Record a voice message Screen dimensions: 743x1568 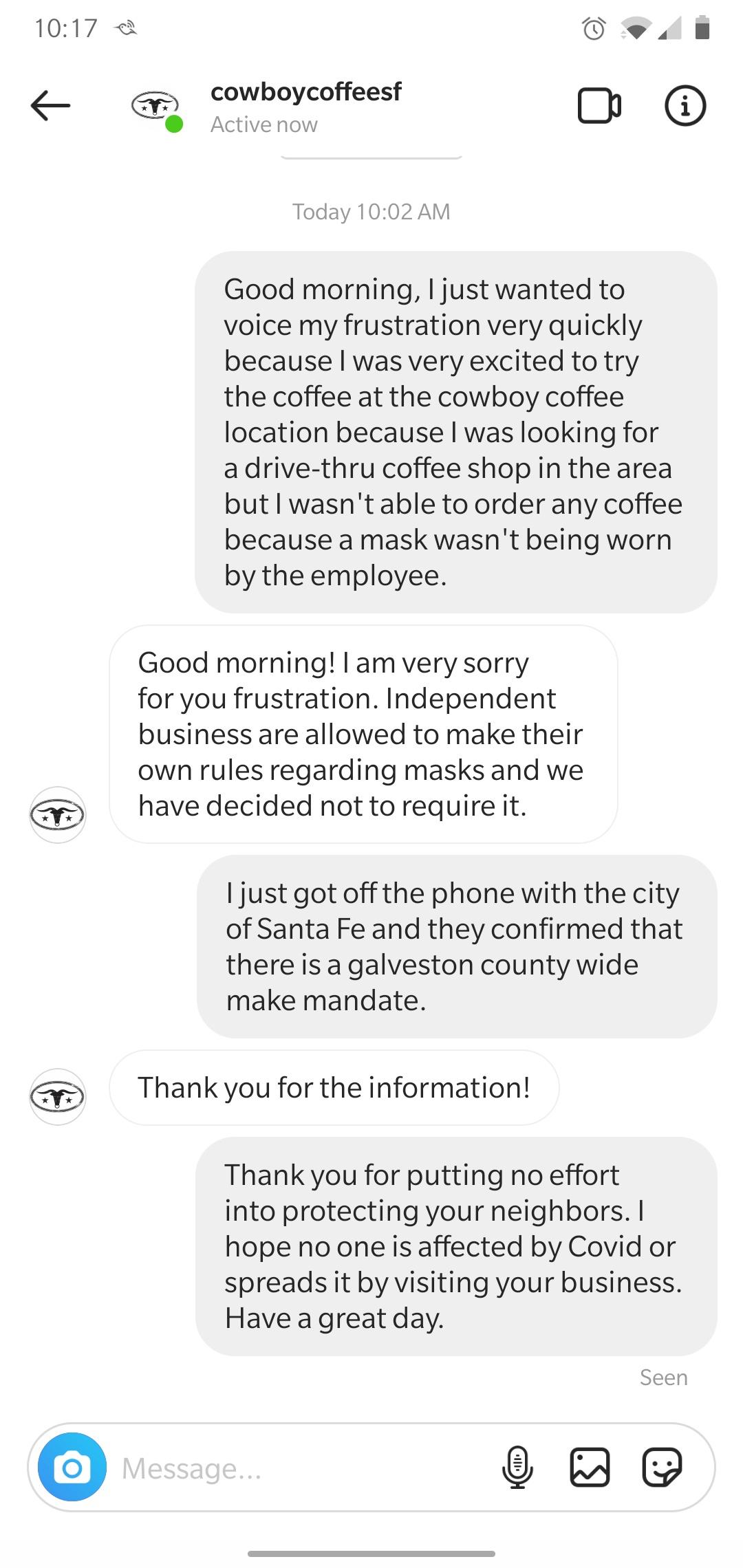[517, 1468]
